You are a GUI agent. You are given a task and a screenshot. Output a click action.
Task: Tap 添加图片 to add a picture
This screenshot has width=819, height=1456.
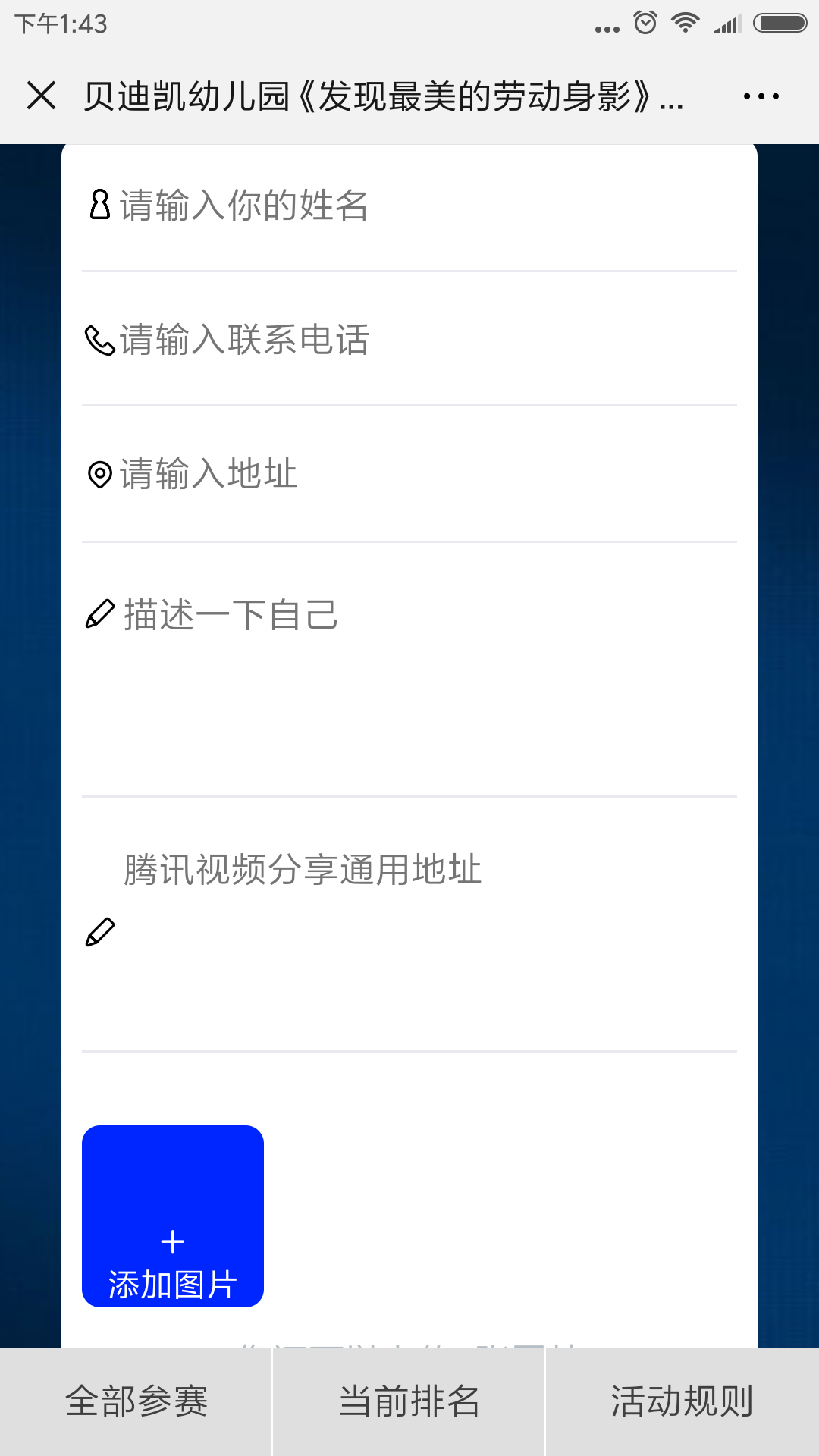click(173, 1216)
